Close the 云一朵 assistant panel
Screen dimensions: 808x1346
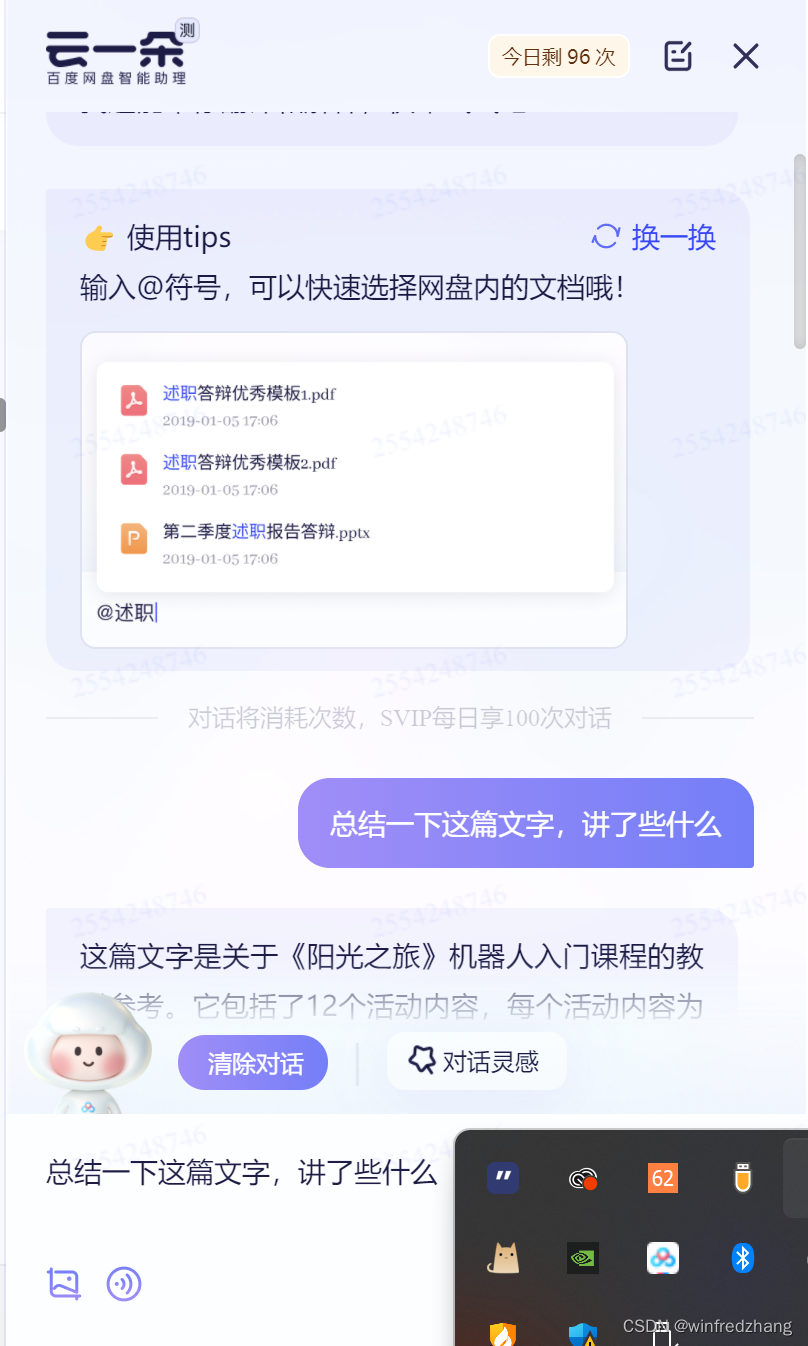(746, 56)
